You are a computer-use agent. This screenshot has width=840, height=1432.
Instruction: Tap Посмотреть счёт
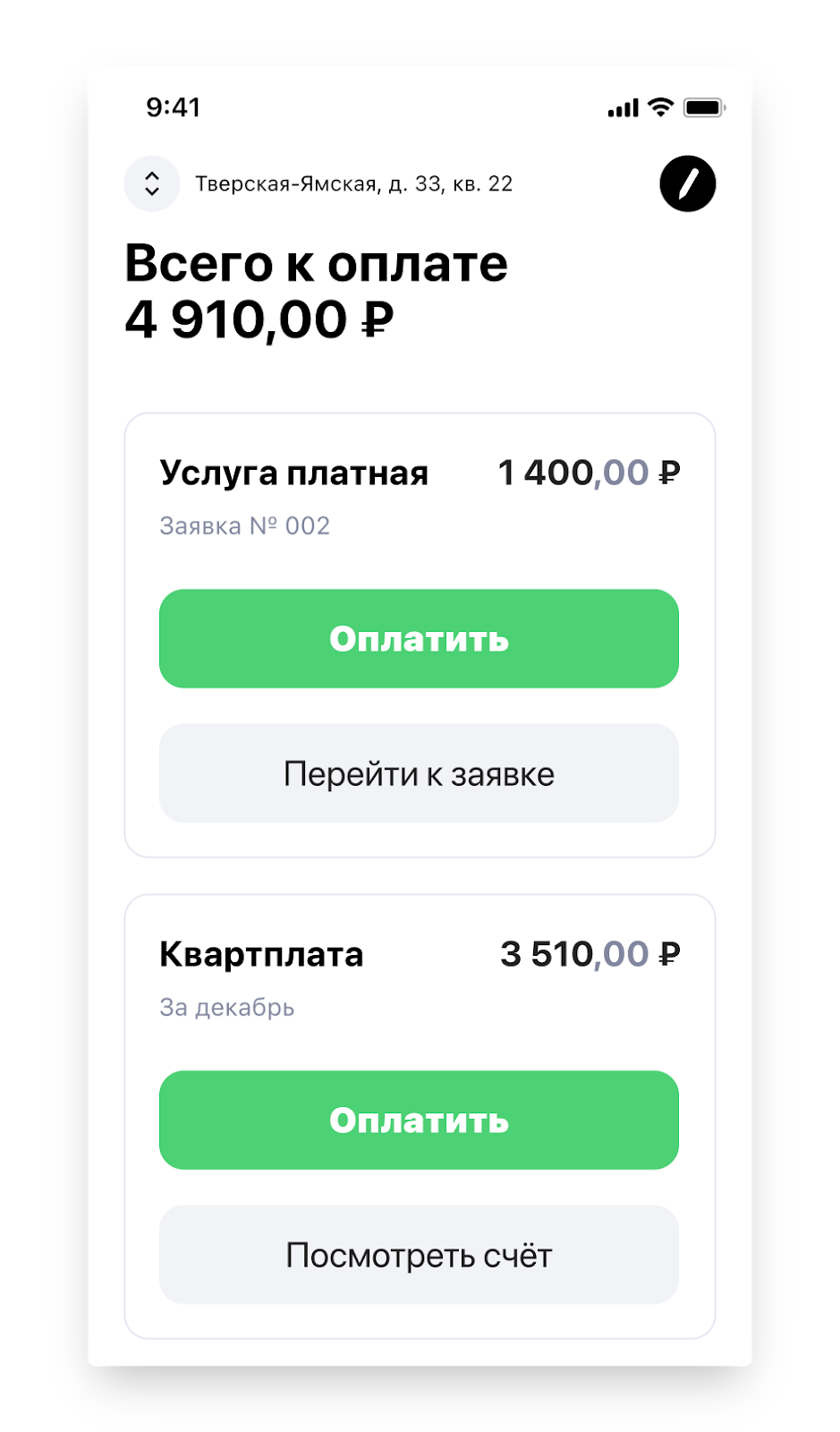(x=419, y=1255)
